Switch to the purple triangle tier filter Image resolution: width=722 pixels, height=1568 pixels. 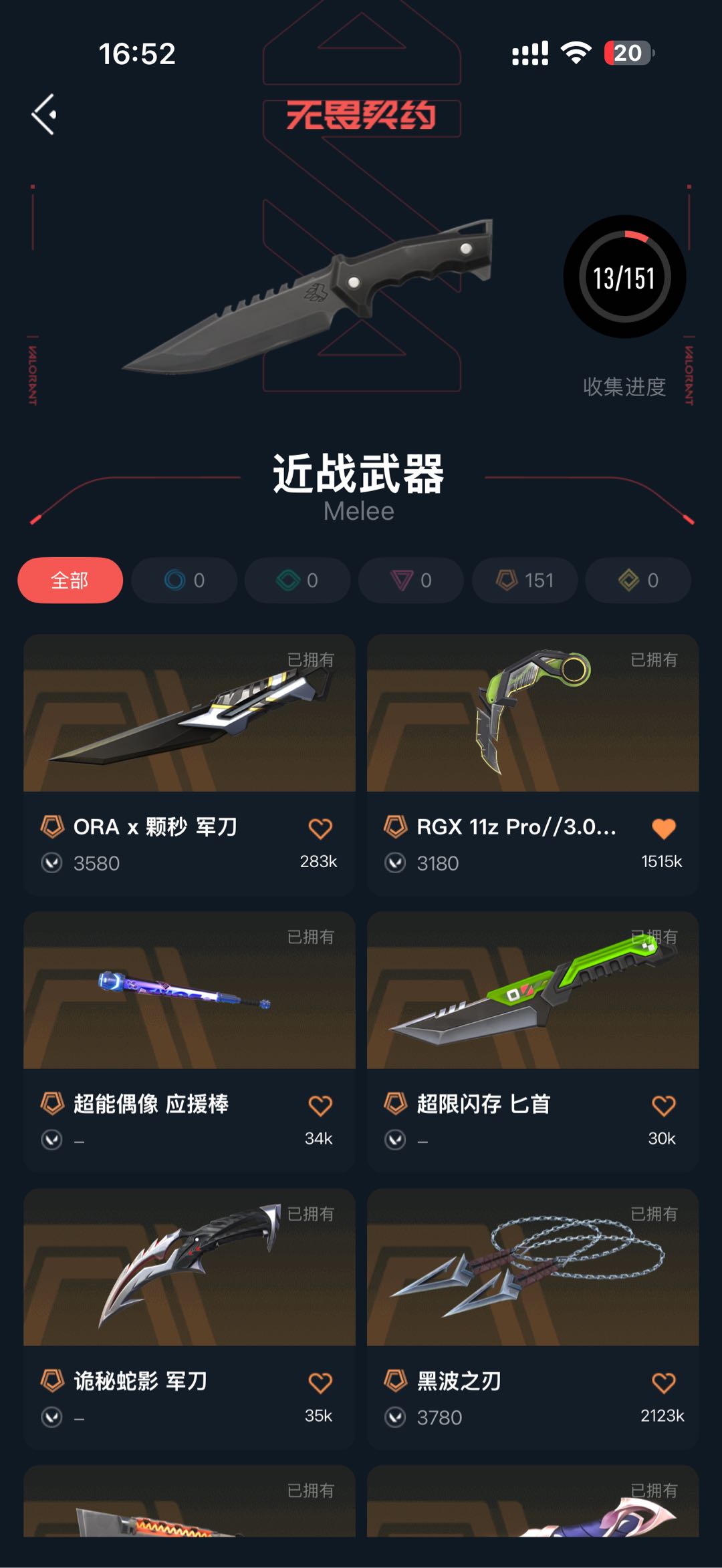[411, 580]
